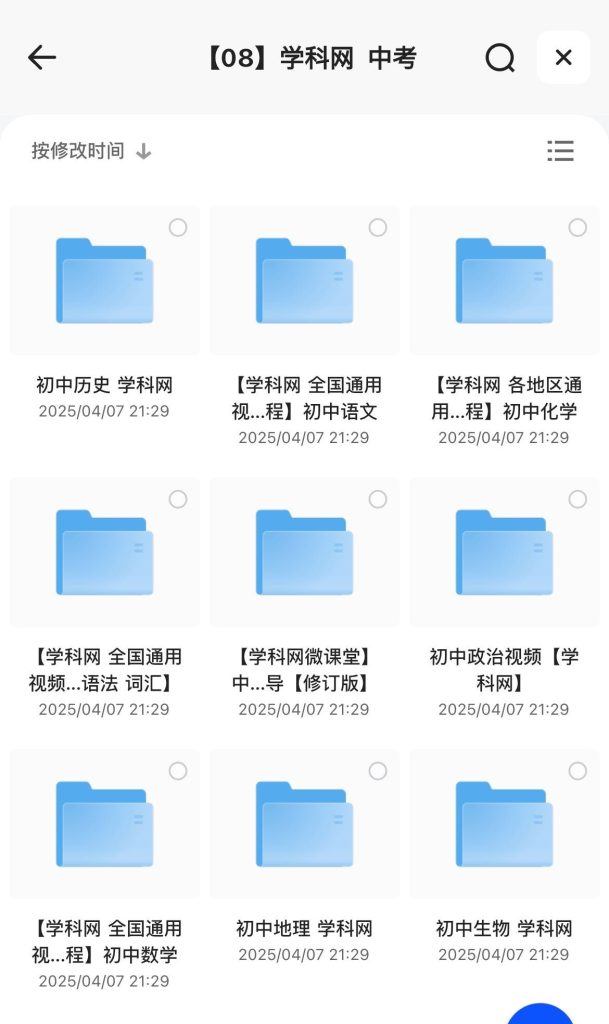Open the 初中生物 学科网 folder
Screen dimensions: 609x1024
(504, 823)
